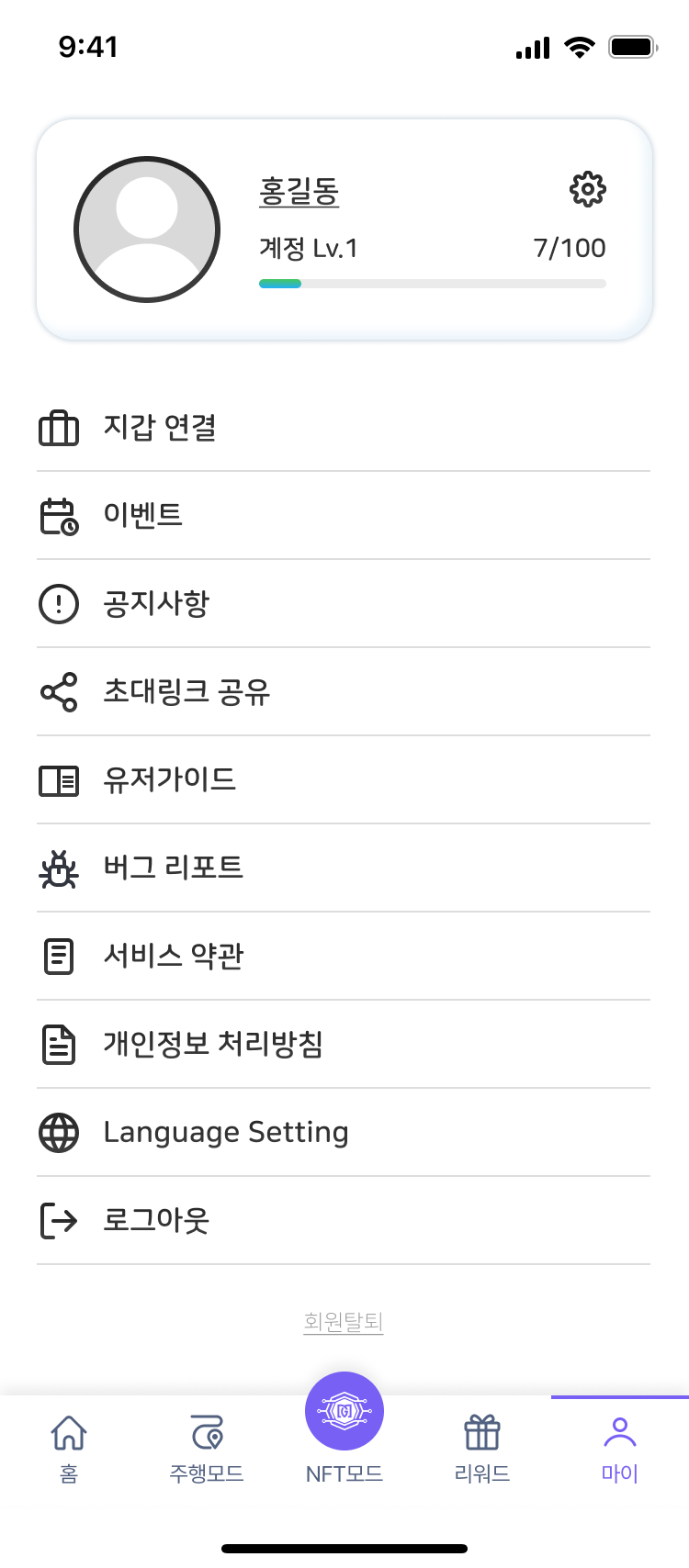Switch to the 홈 tab

[68, 1446]
